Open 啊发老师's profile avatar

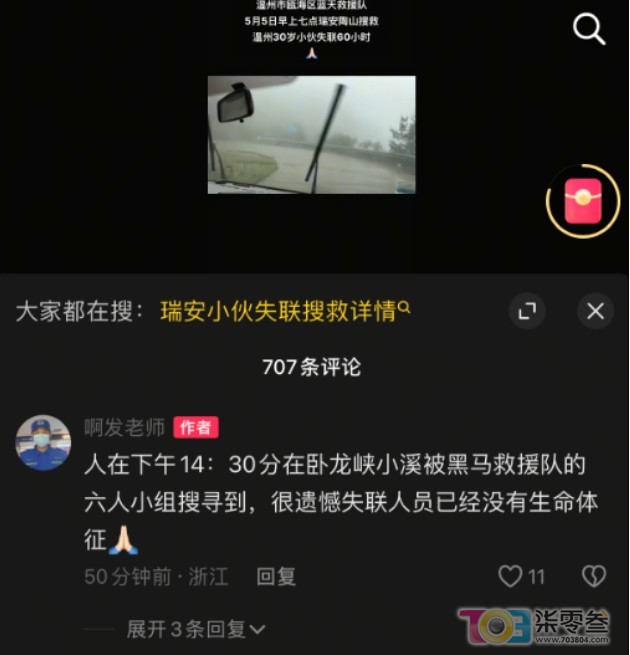pos(43,442)
